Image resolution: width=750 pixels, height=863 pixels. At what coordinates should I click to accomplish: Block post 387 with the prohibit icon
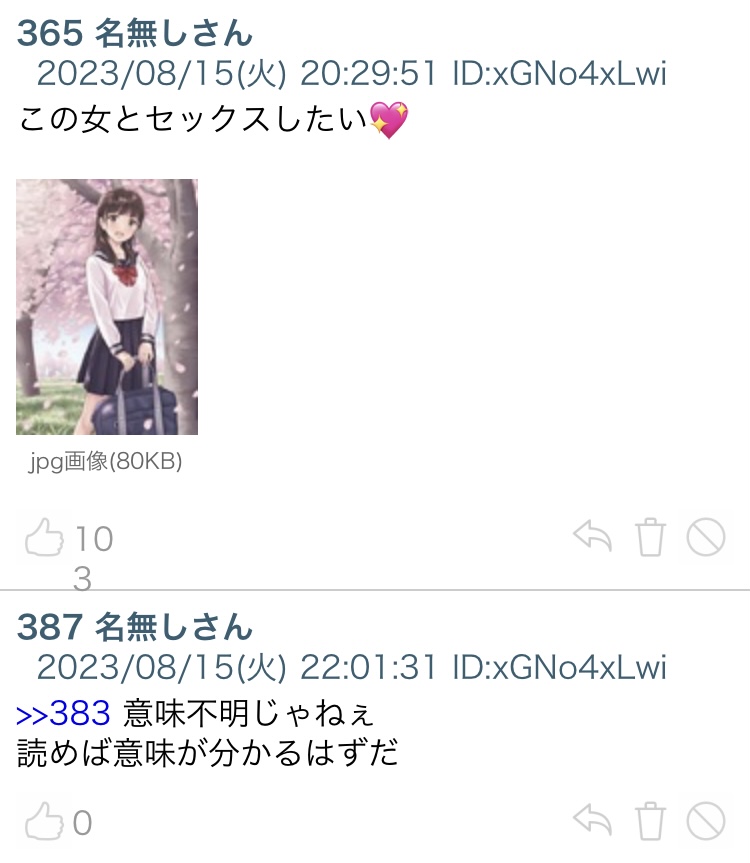click(705, 822)
